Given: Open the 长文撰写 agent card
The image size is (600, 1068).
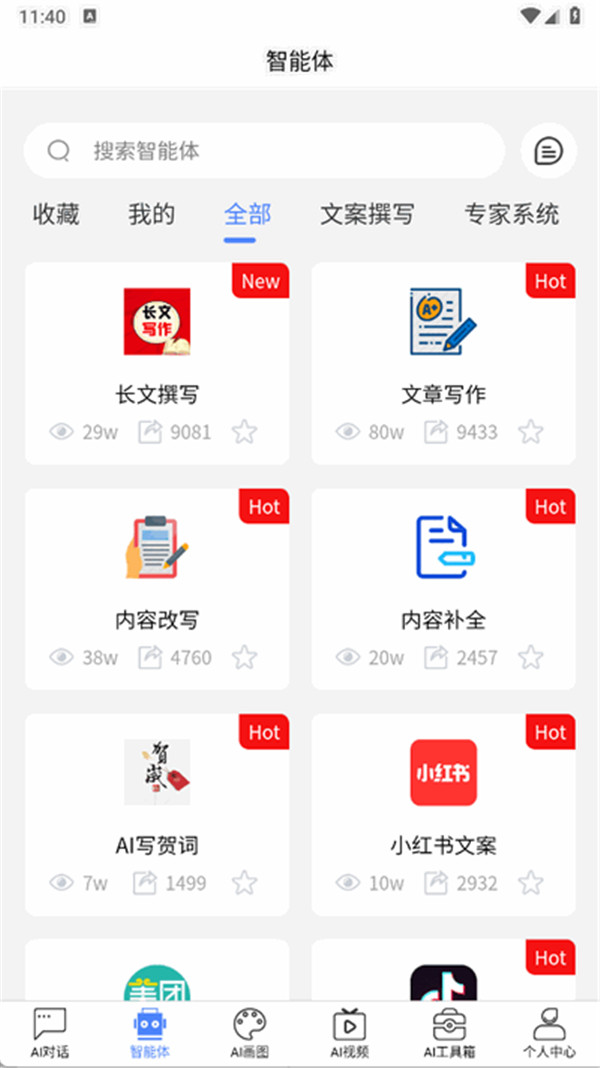Looking at the screenshot, I should pyautogui.click(x=157, y=350).
